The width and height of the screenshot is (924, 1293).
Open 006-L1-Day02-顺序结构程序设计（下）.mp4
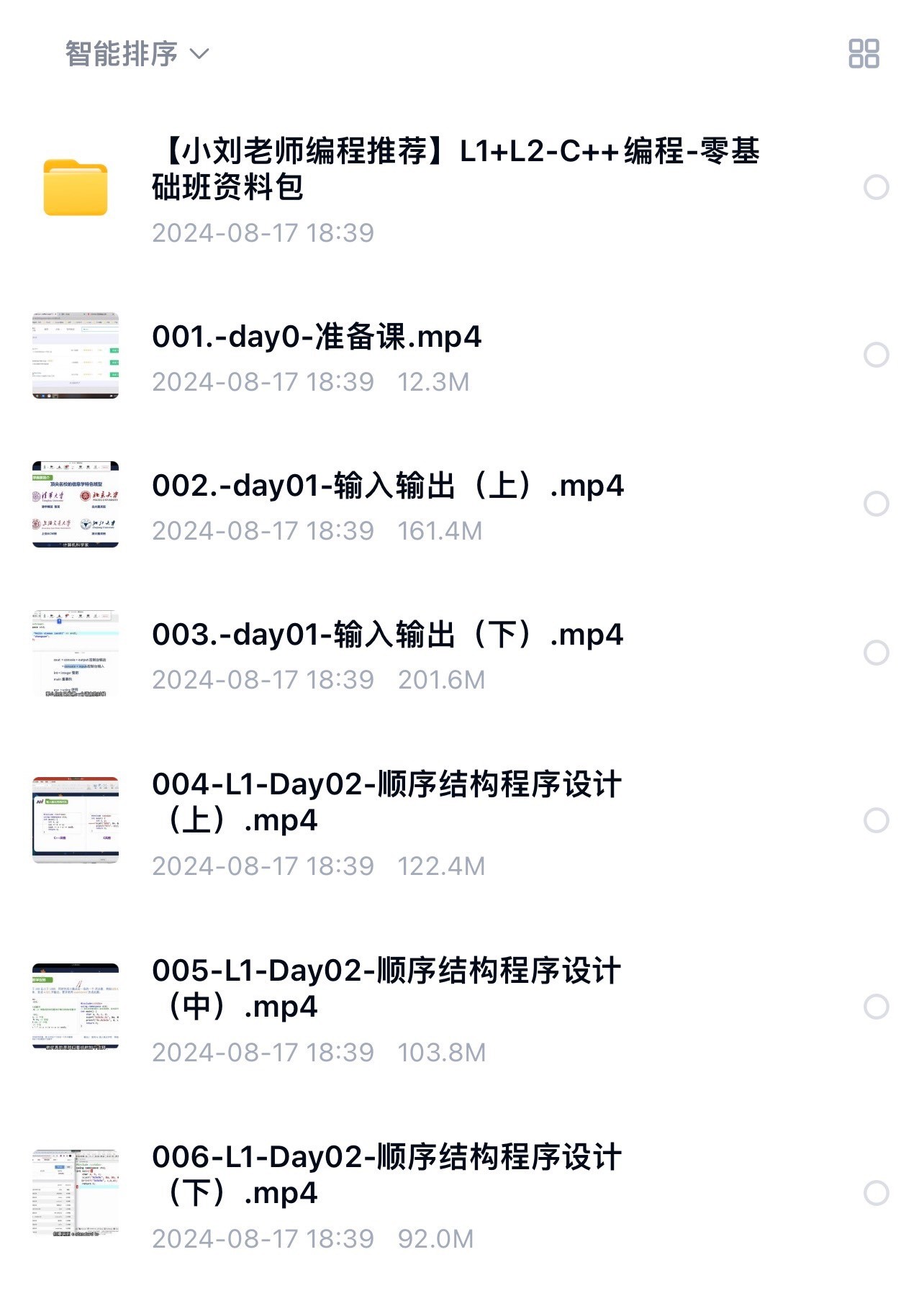(386, 1174)
